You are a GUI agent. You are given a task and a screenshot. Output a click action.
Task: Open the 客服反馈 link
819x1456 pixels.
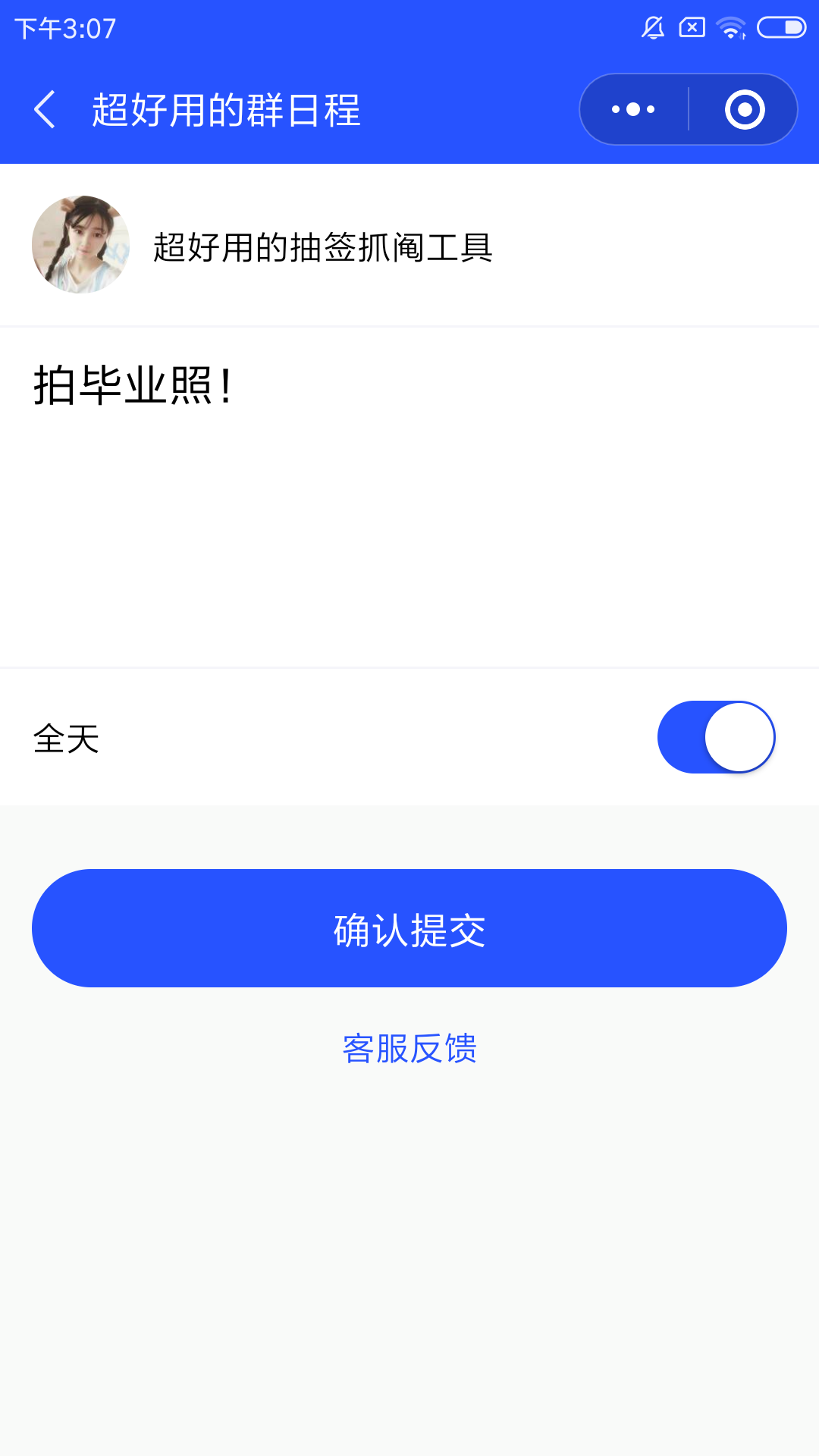pyautogui.click(x=409, y=1049)
